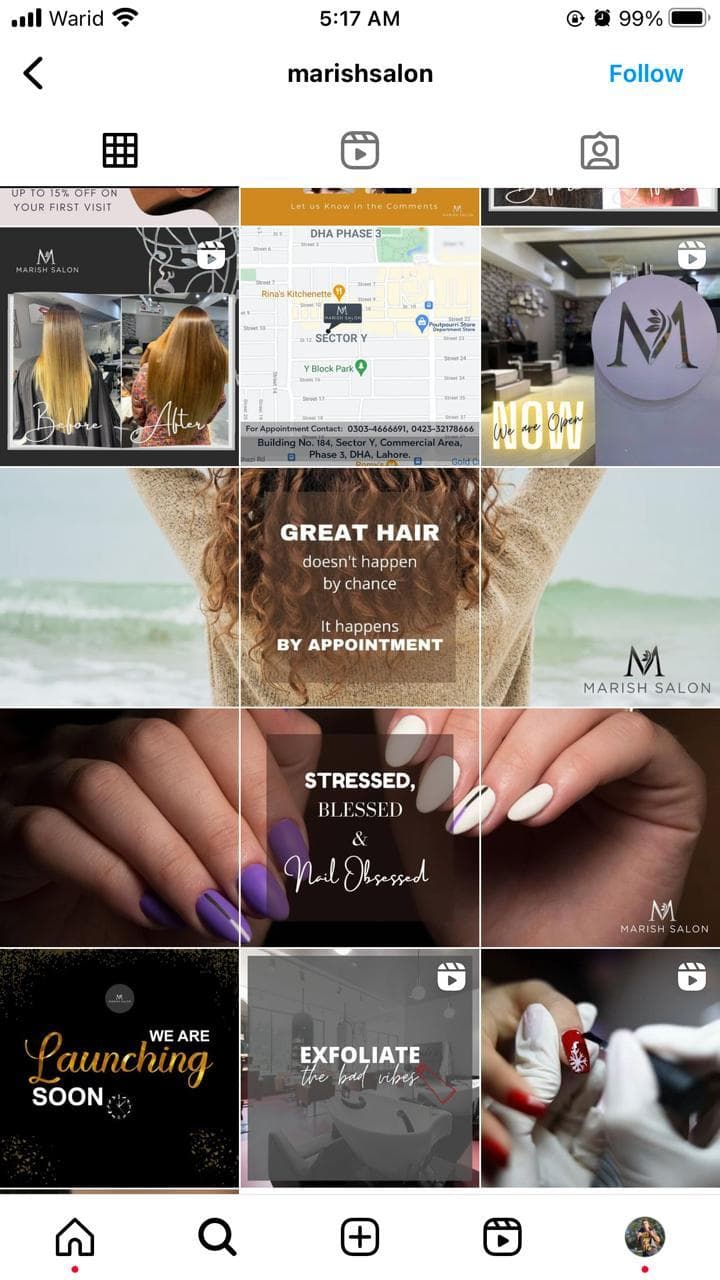The image size is (720, 1280).
Task: Open the Before and After hair reel
Action: [119, 346]
